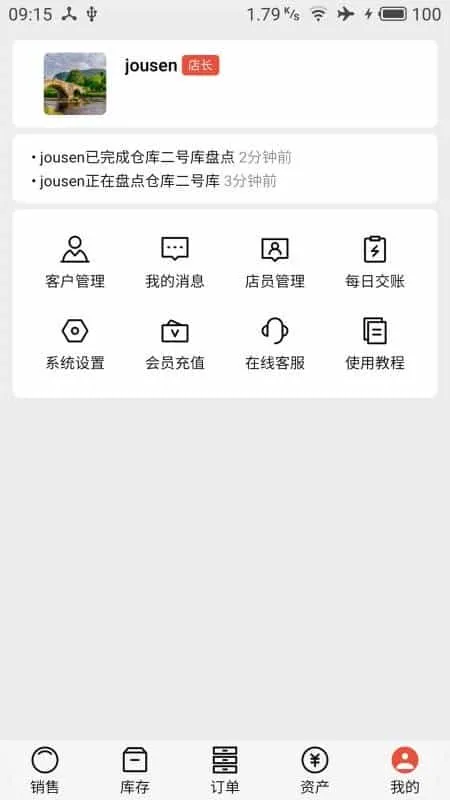
Task: Open 客户管理 customer management
Action: pos(75,262)
